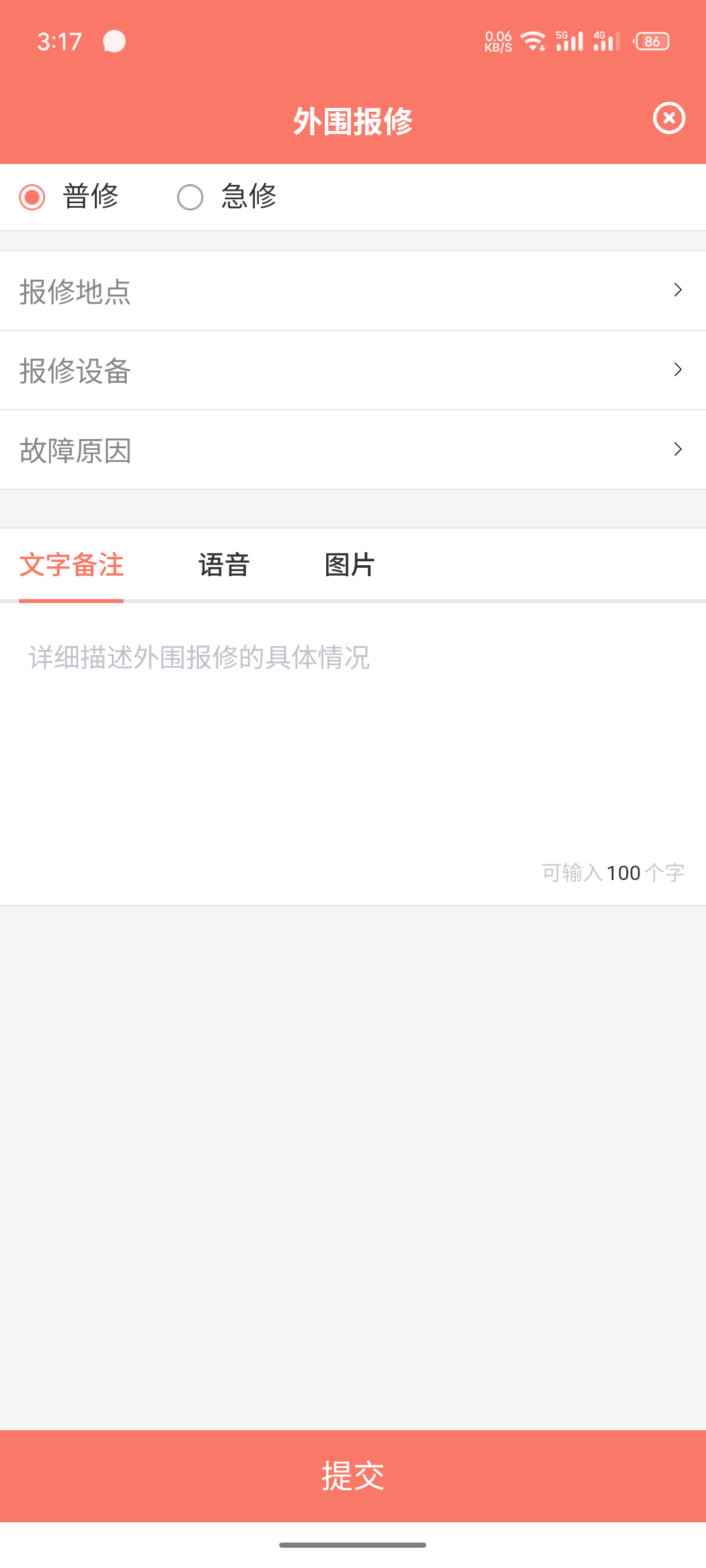Open the 报修设备 row
706x1568 pixels.
[x=353, y=370]
